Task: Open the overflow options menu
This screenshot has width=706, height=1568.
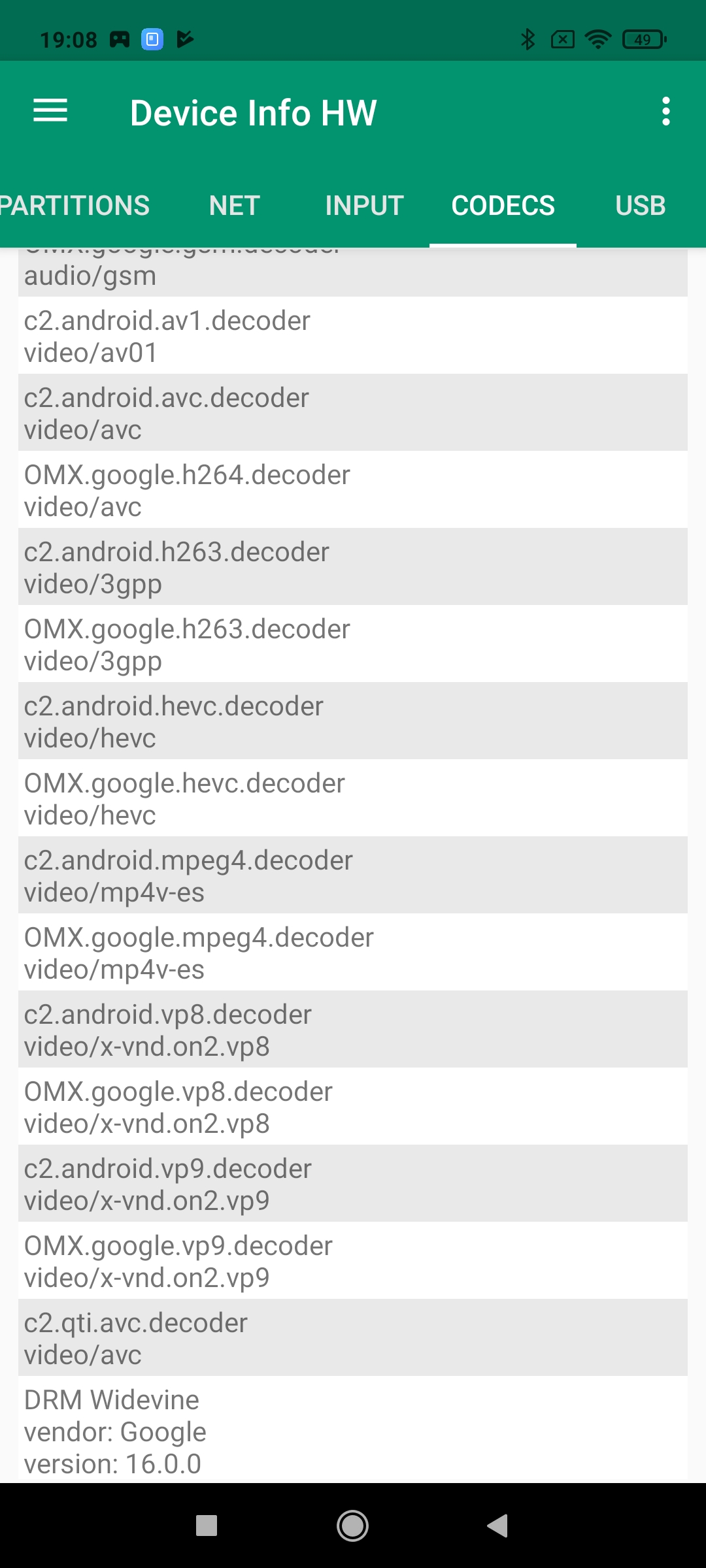Action: (665, 112)
